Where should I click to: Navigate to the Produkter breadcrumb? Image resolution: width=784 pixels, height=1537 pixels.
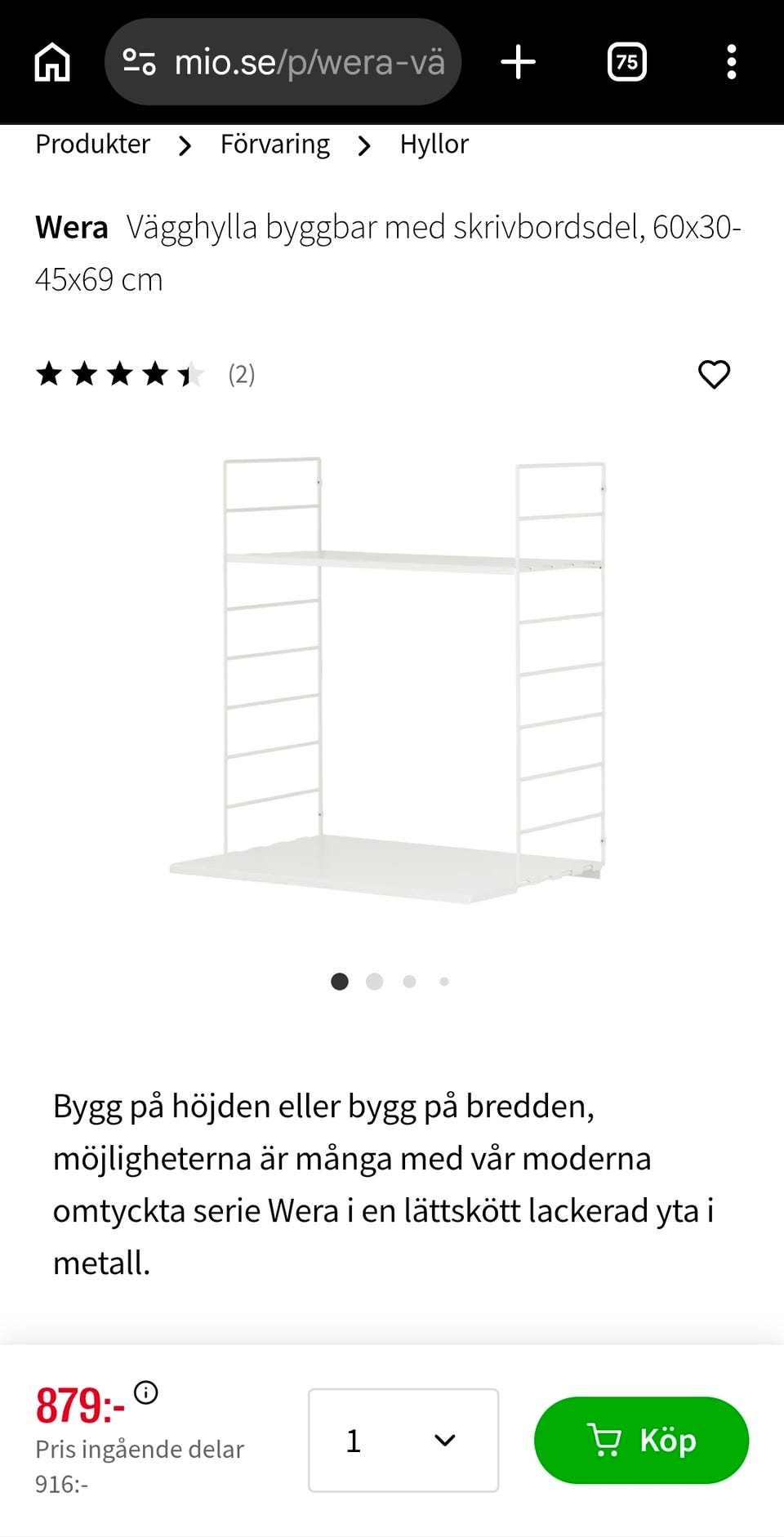click(x=91, y=144)
